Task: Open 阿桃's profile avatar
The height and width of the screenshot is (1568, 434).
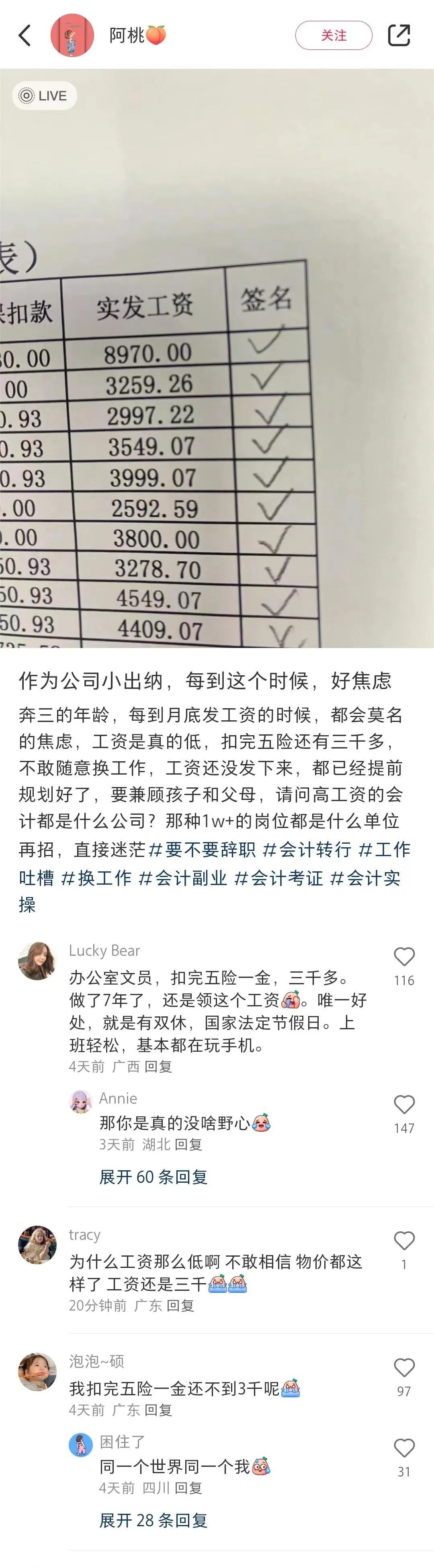Action: [72, 35]
